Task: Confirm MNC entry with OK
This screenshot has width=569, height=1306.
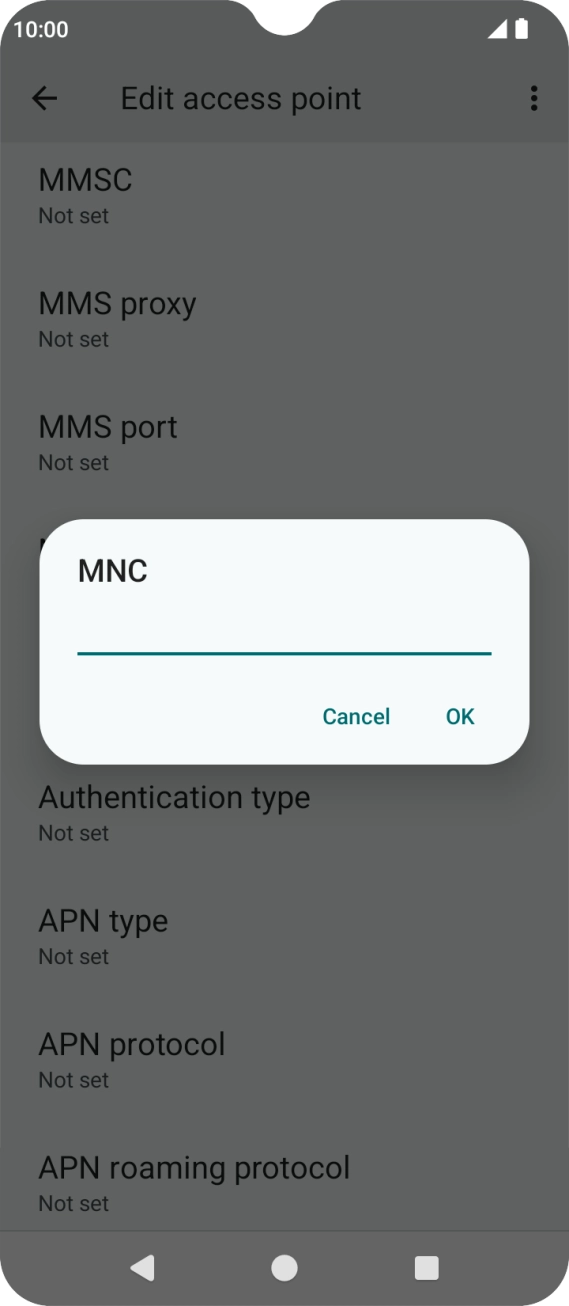Action: 460,716
